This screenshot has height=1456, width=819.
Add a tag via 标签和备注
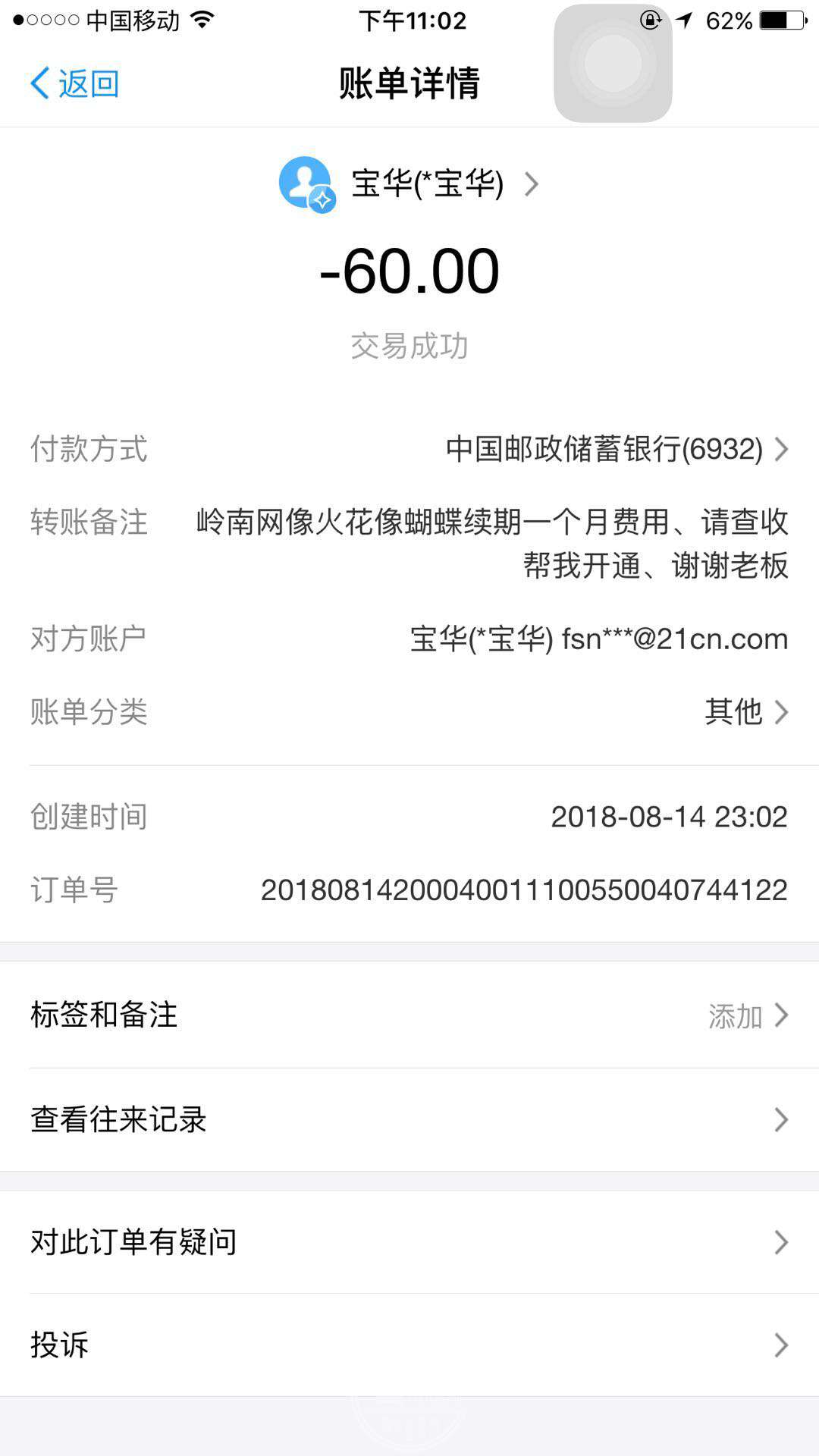pyautogui.click(x=409, y=1015)
